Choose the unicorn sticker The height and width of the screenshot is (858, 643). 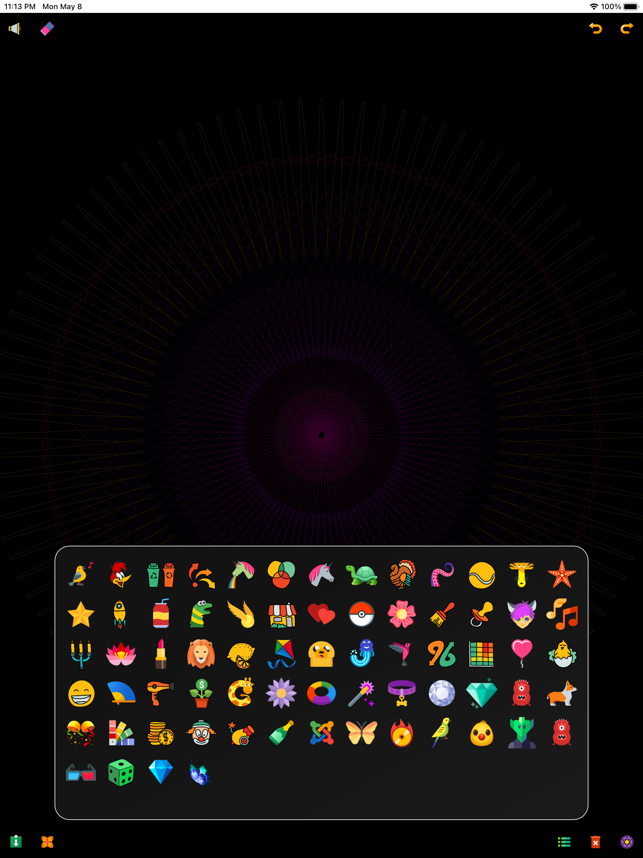click(x=321, y=575)
